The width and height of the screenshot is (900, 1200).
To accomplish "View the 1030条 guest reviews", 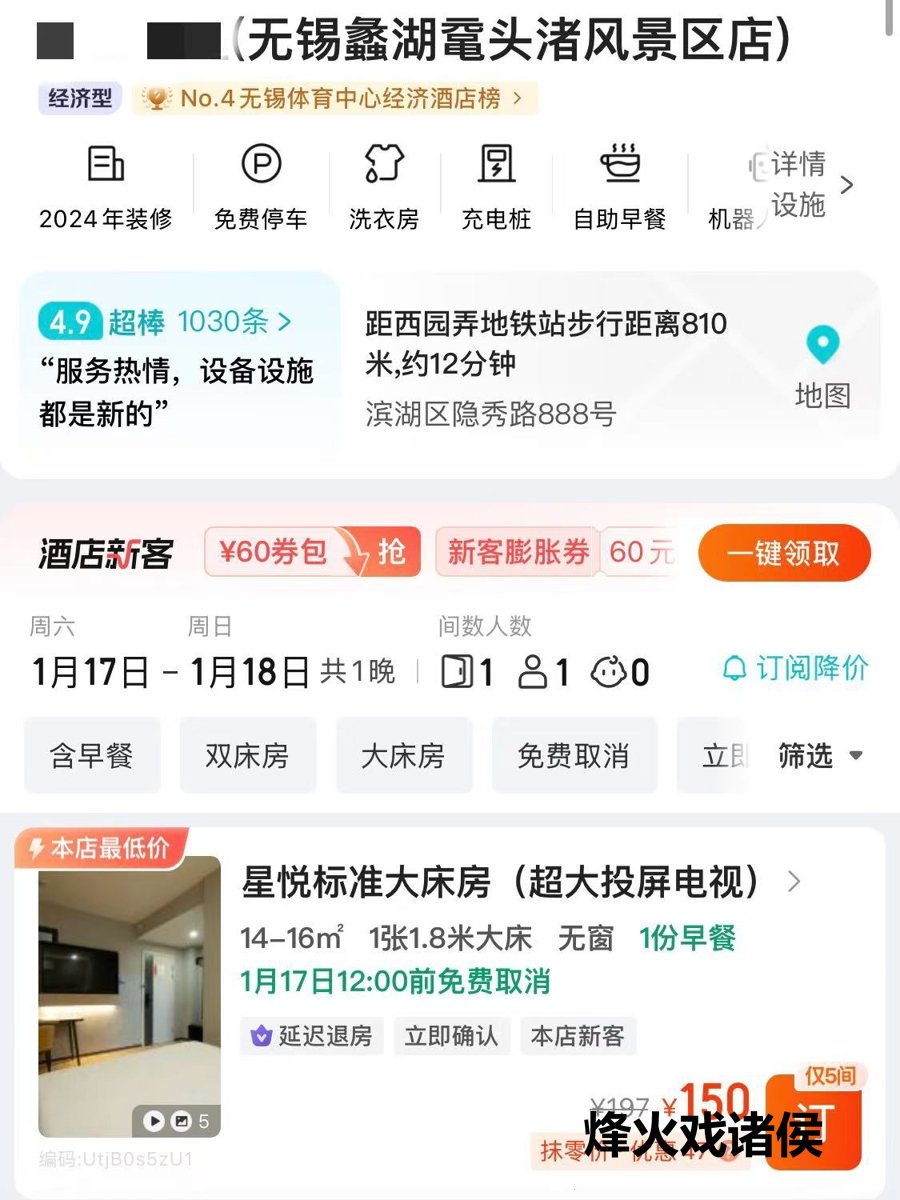I will 234,322.
